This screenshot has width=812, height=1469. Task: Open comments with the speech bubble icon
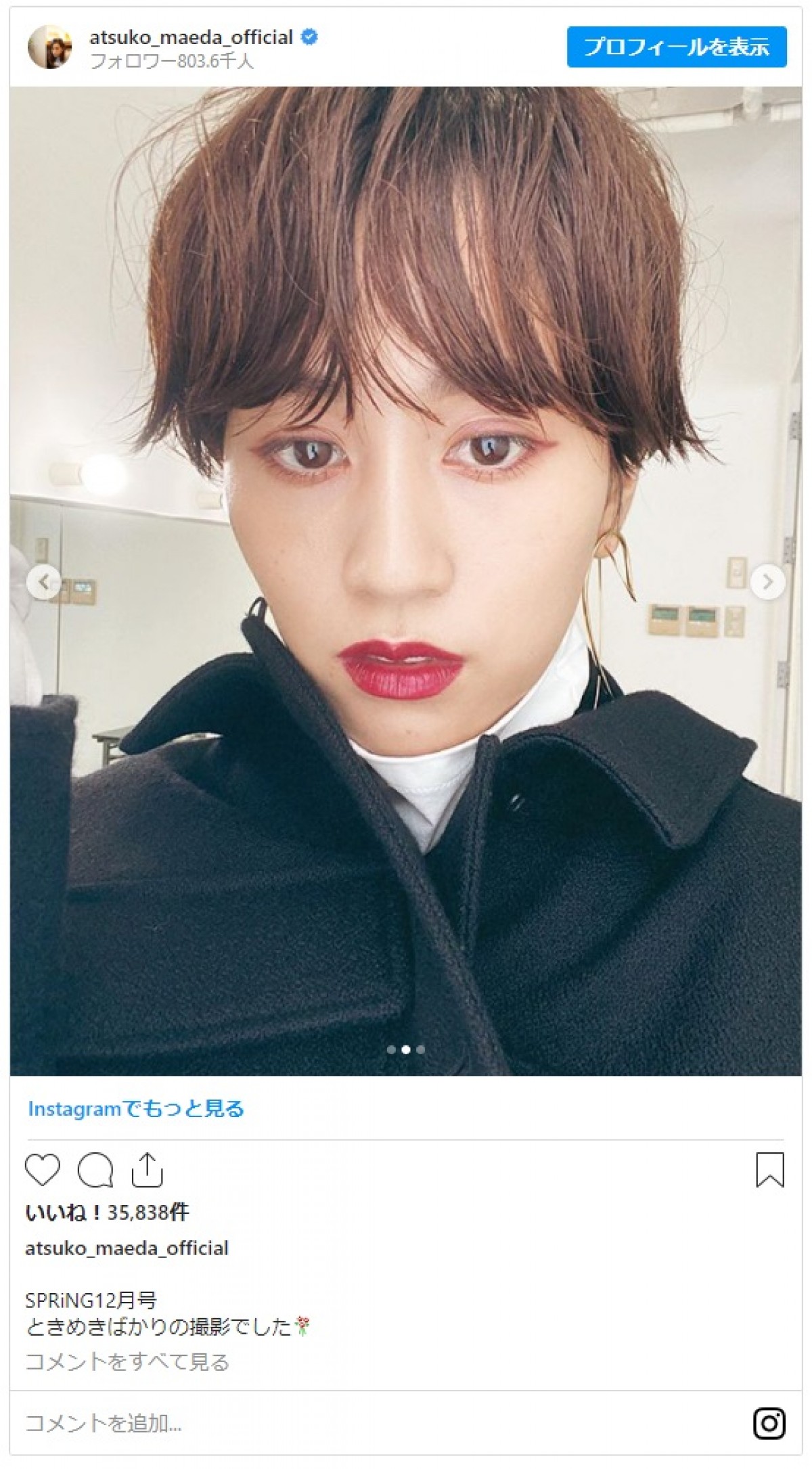(95, 1170)
